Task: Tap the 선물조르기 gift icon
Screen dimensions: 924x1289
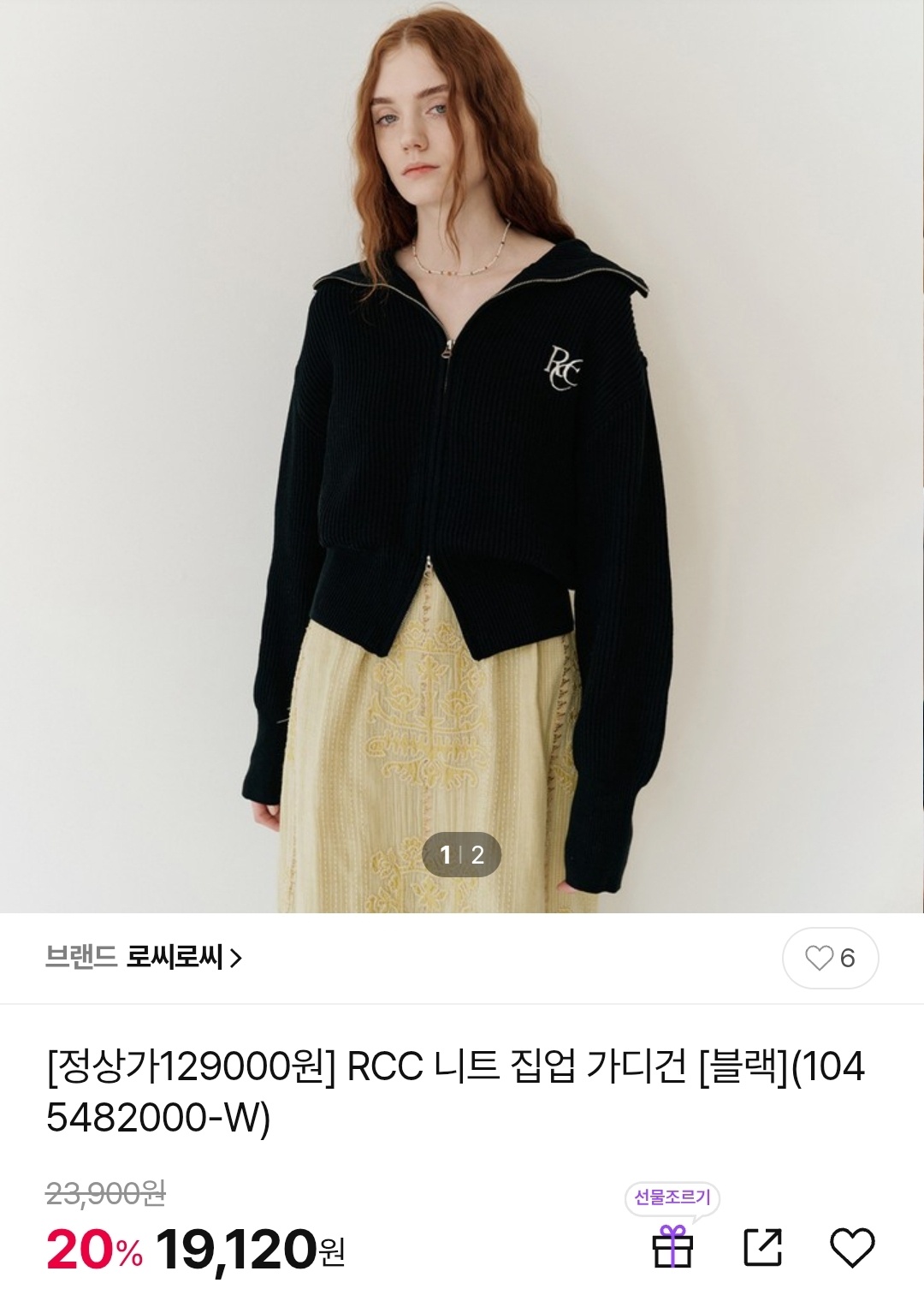Action: point(672,1246)
